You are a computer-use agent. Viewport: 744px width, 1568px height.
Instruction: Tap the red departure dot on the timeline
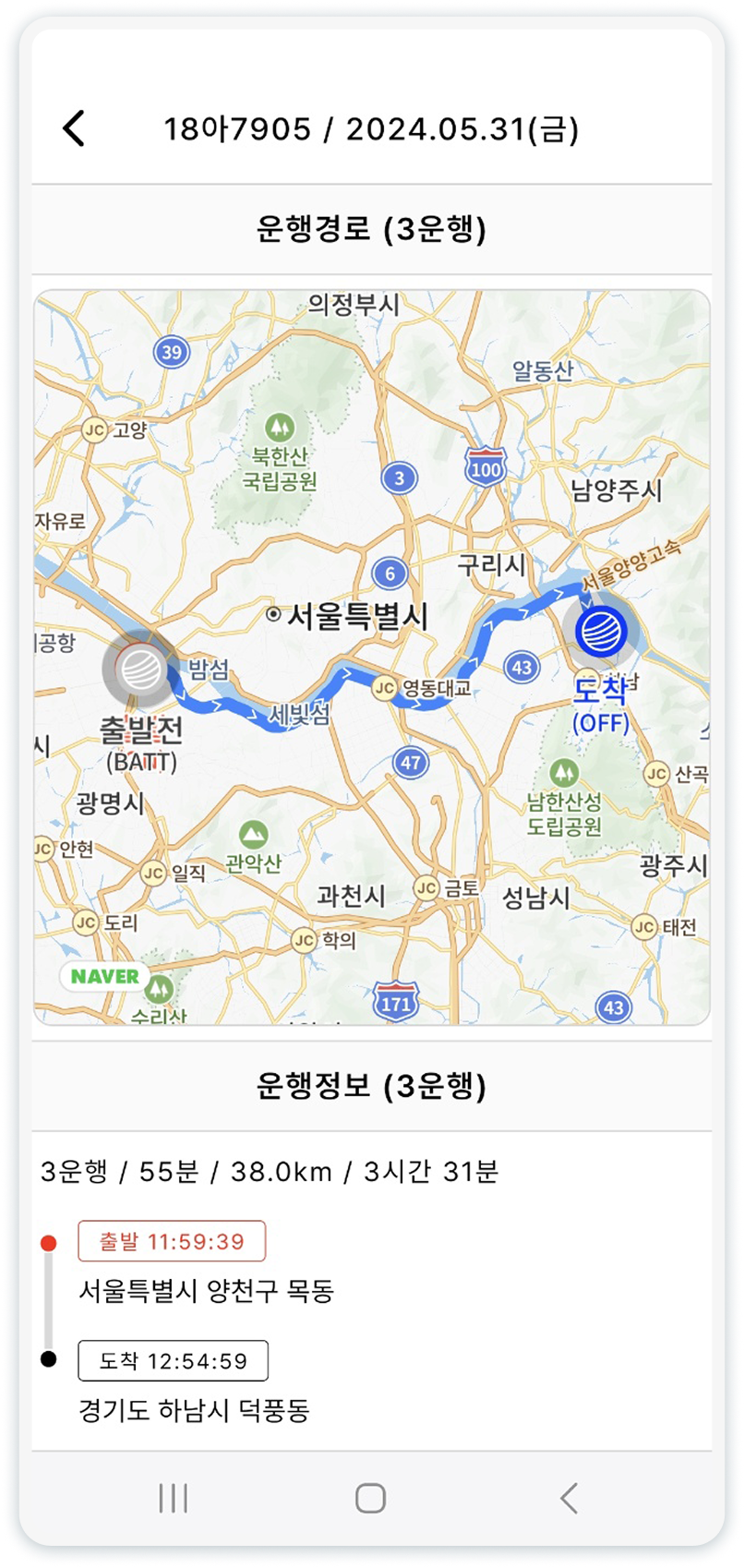50,1241
